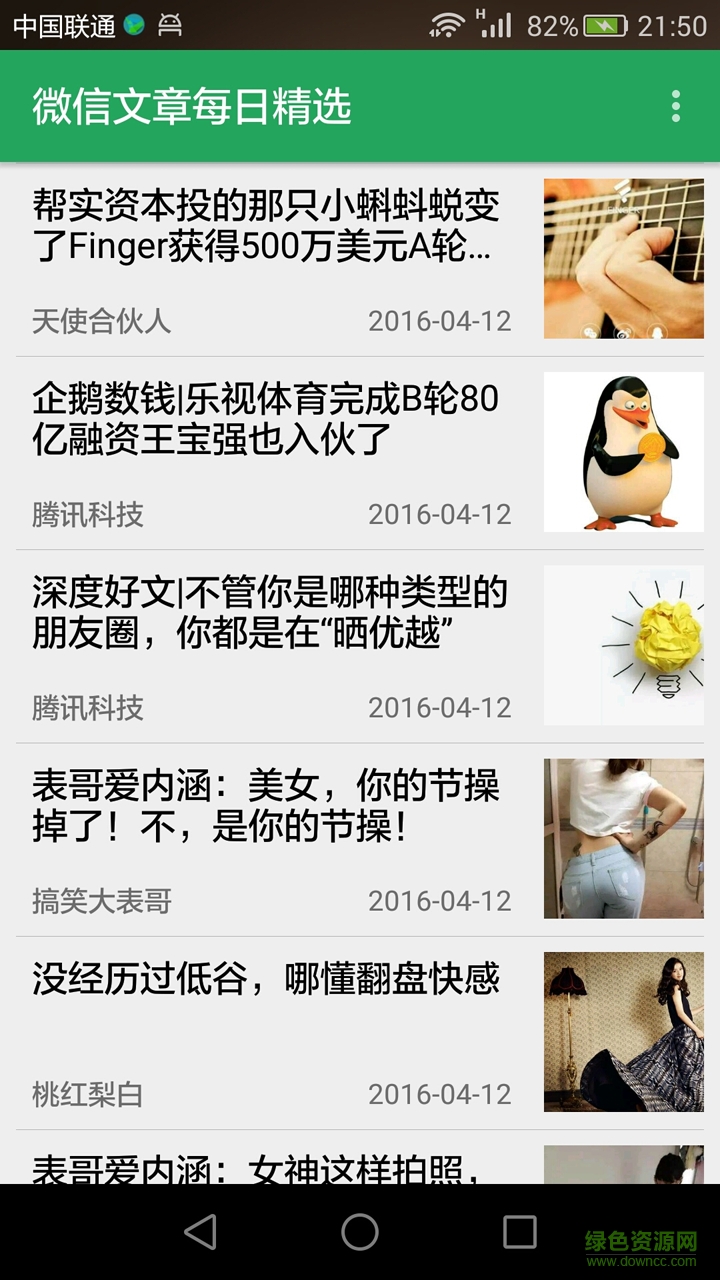
Task: Open the 美女，你的节操掉了 article
Action: (266, 806)
